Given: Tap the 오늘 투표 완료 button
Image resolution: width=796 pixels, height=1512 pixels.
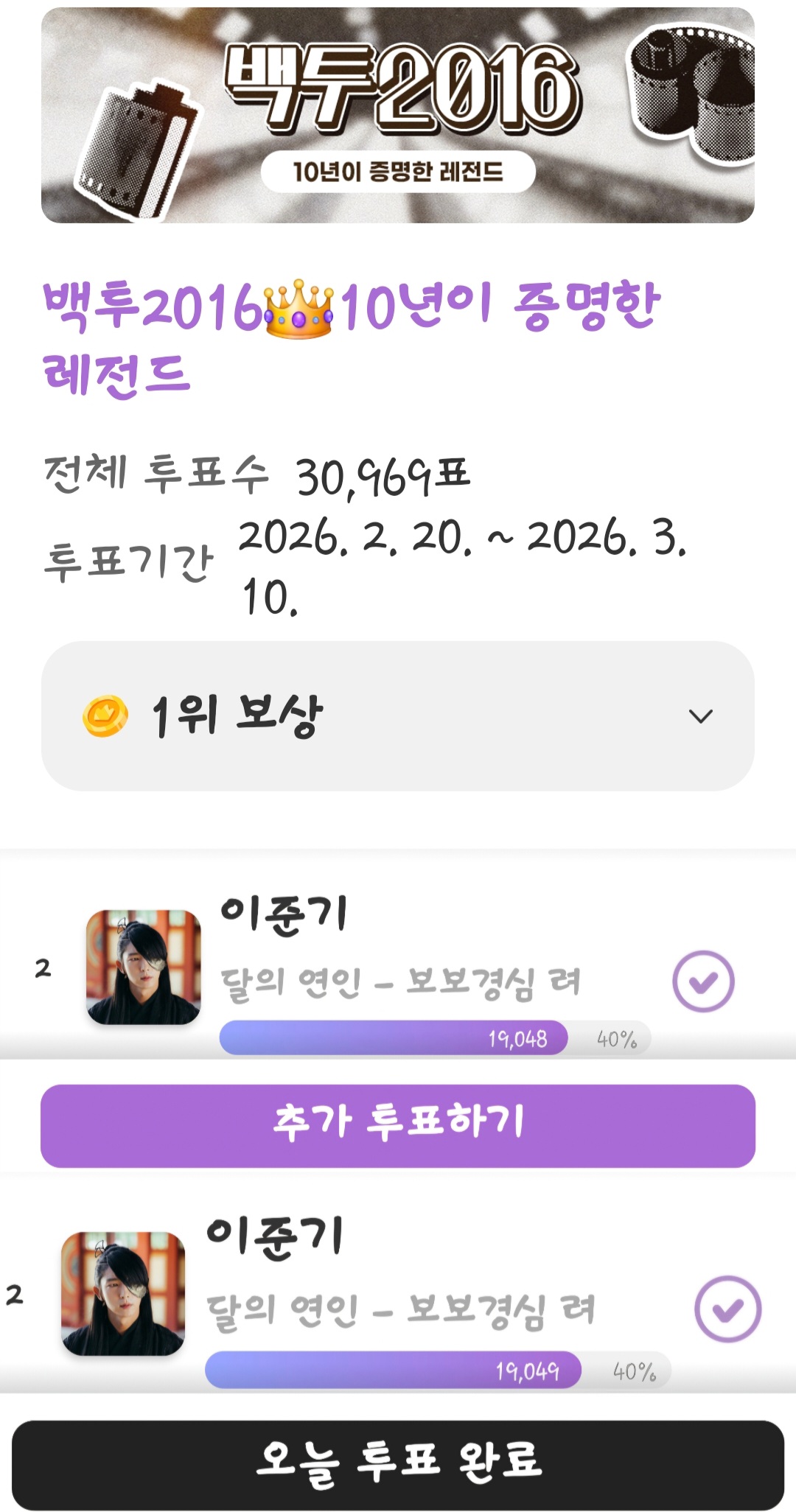Looking at the screenshot, I should [398, 1465].
